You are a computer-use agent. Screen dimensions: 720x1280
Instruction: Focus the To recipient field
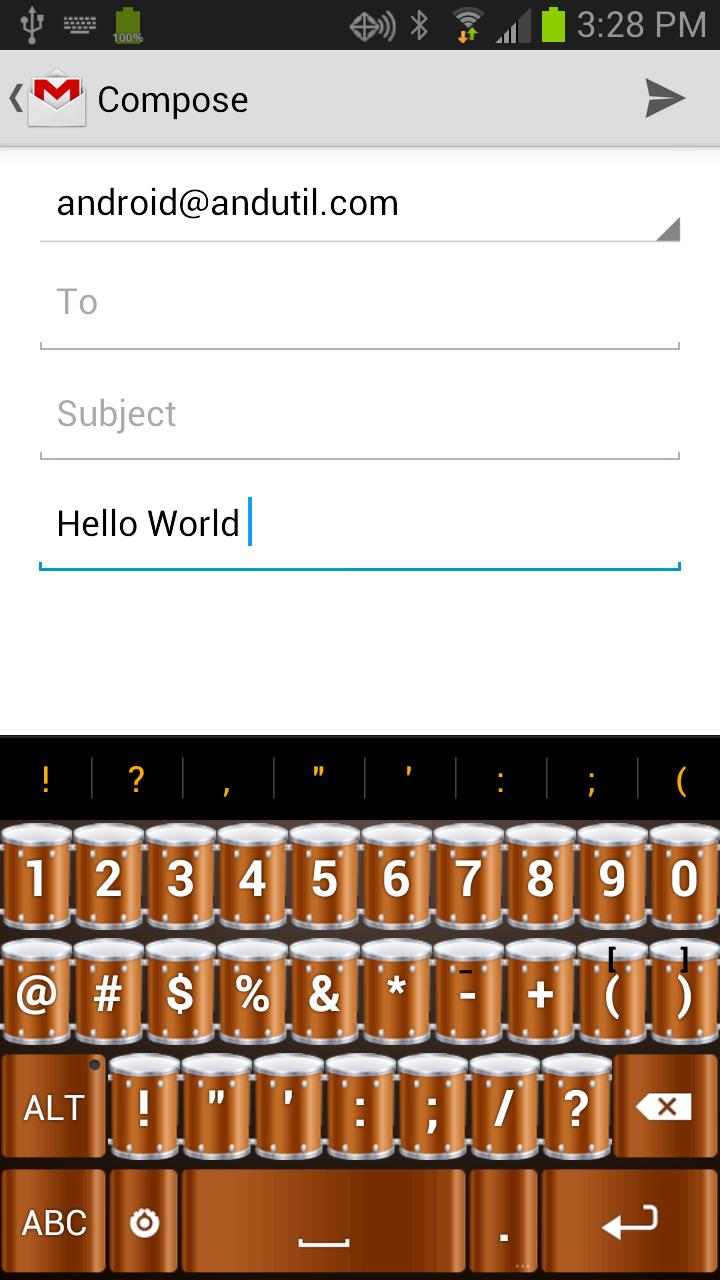coord(360,303)
